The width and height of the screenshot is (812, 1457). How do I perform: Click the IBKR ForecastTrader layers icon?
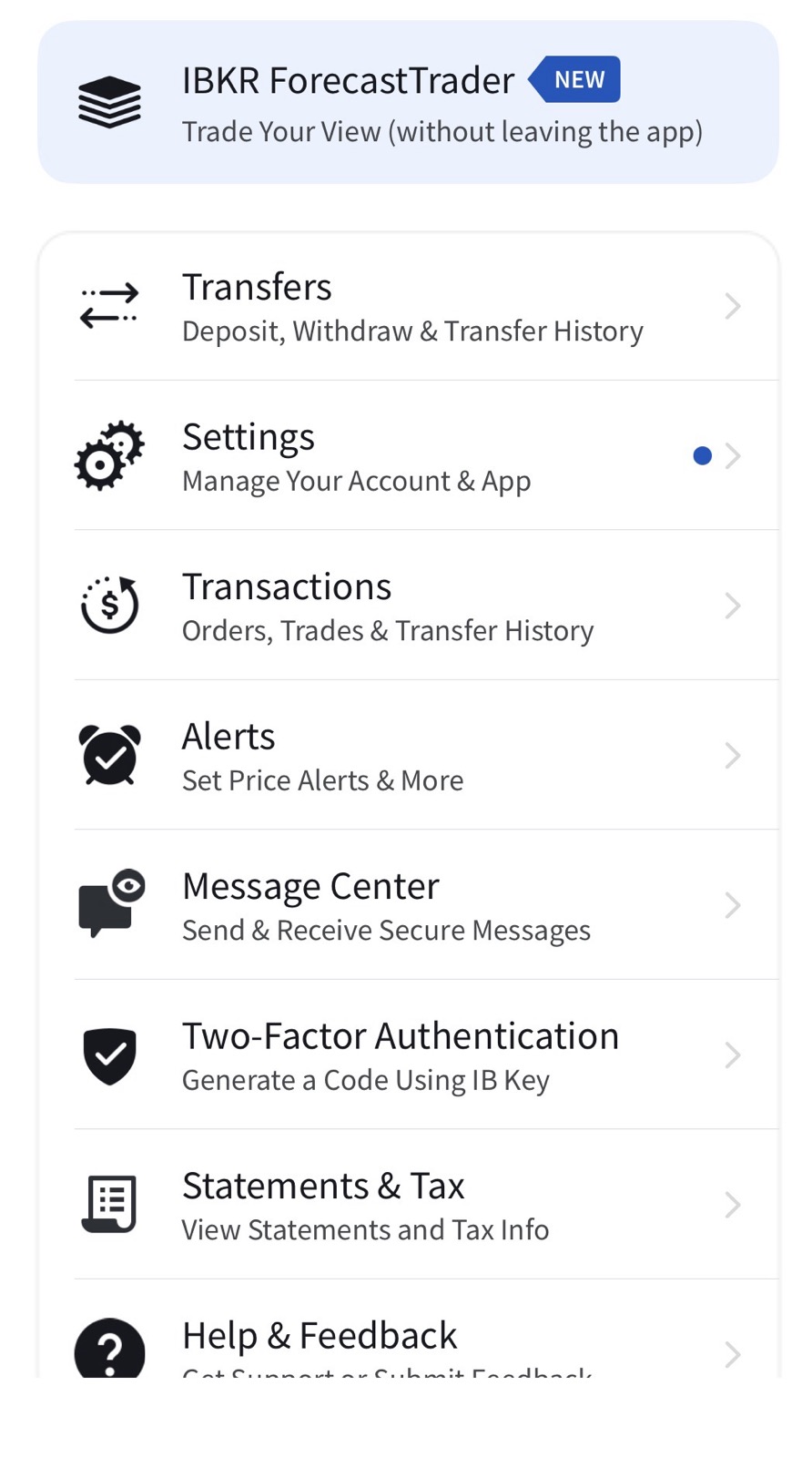pyautogui.click(x=109, y=102)
